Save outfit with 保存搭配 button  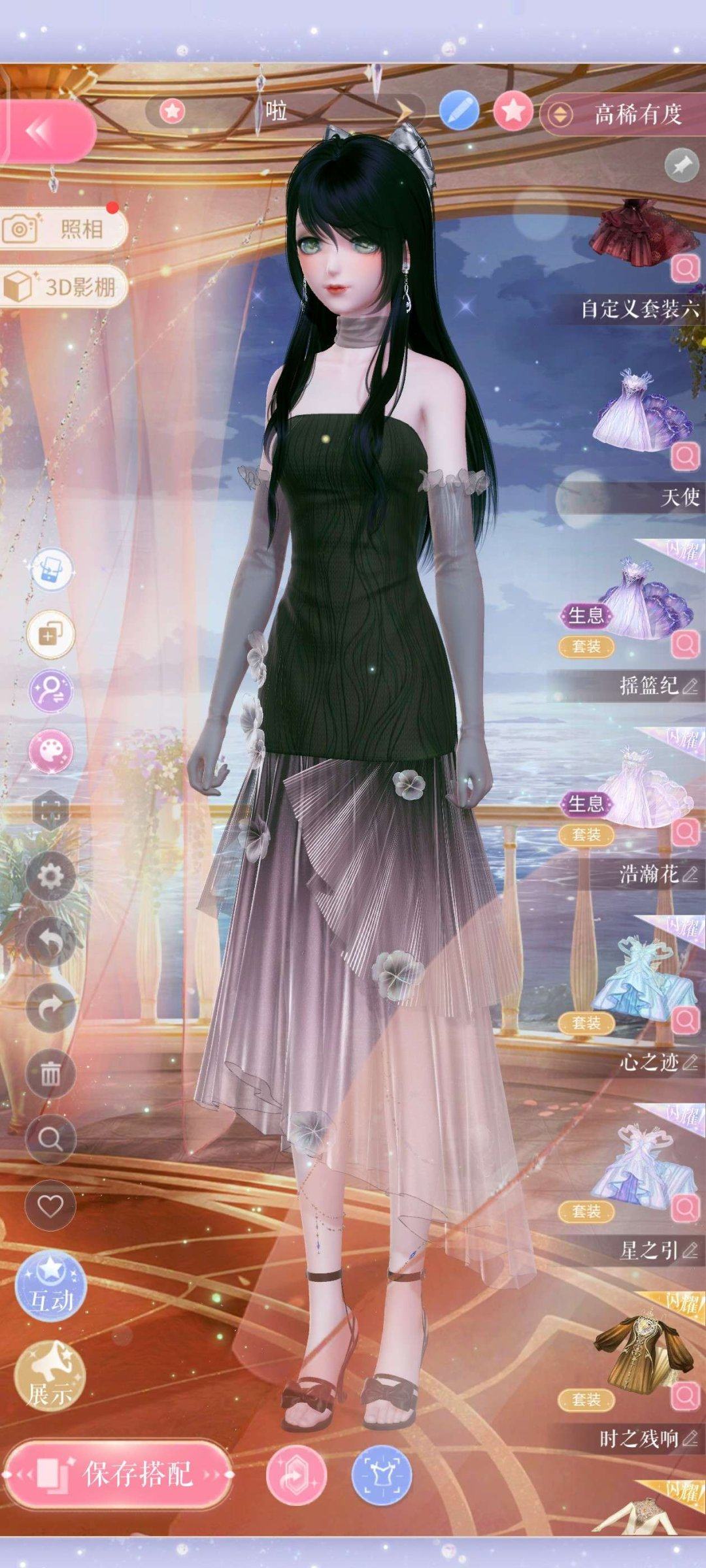pos(119,1474)
